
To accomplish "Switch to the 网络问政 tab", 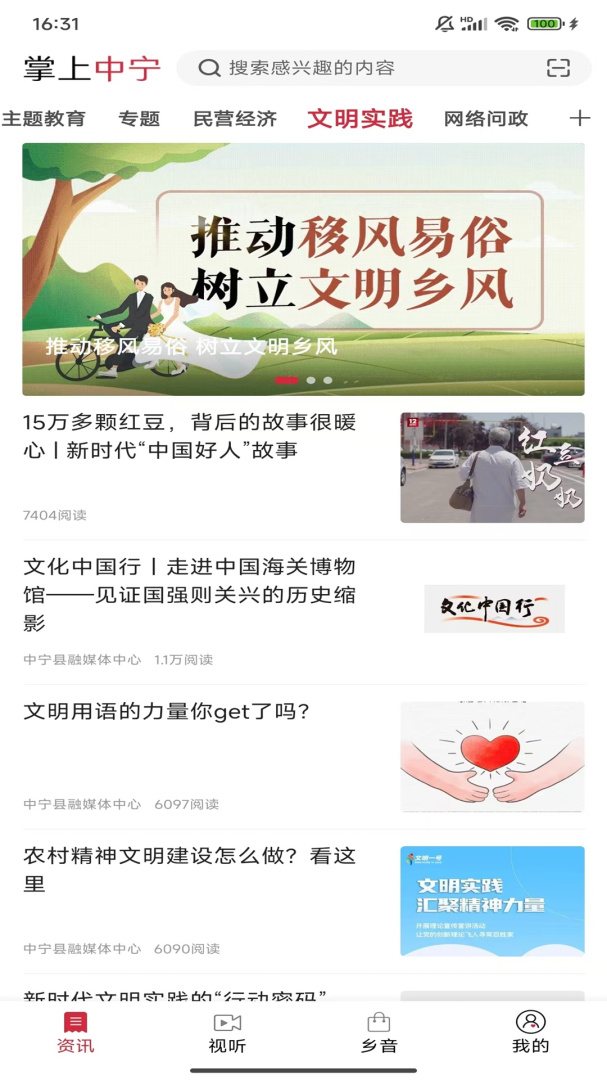I will (485, 118).
